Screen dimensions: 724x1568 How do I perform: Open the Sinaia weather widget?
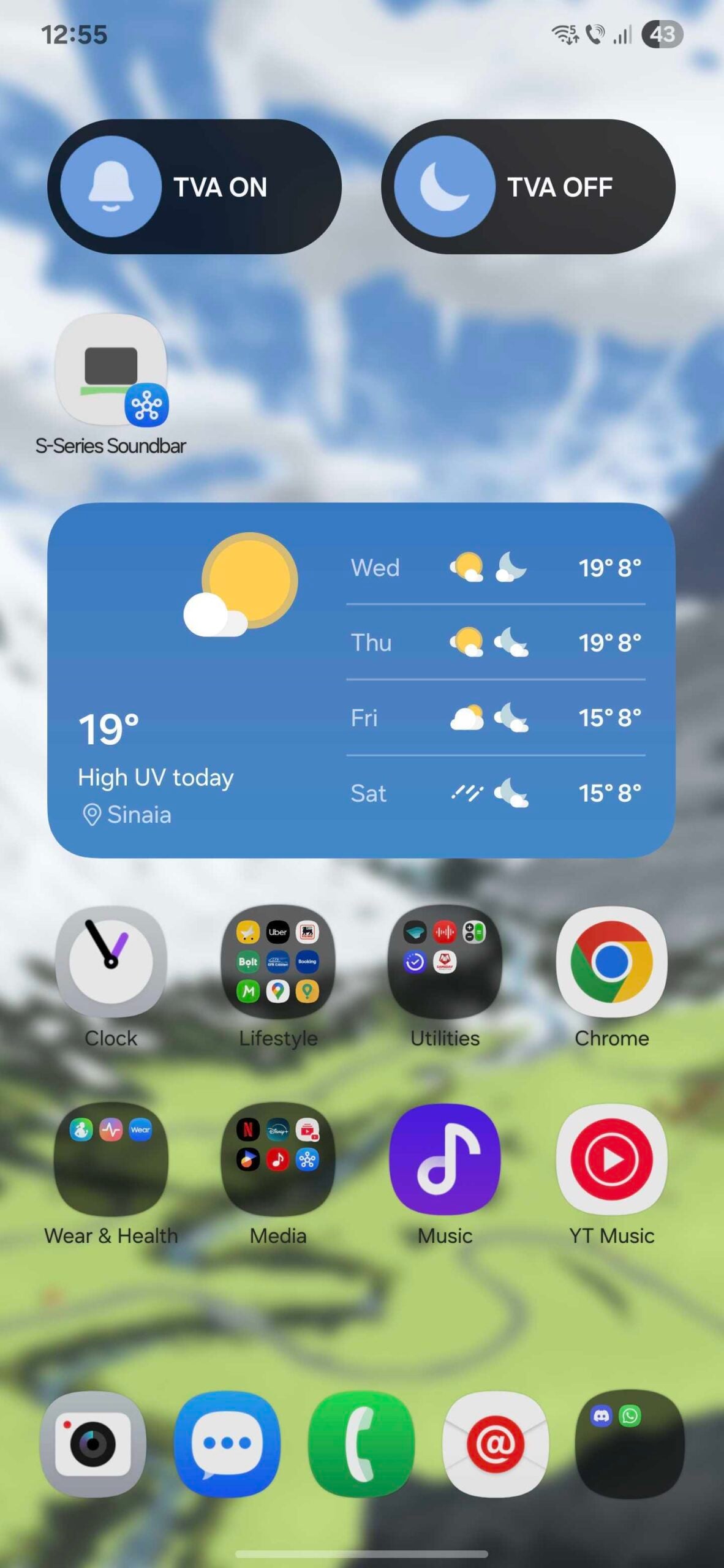pos(361,680)
